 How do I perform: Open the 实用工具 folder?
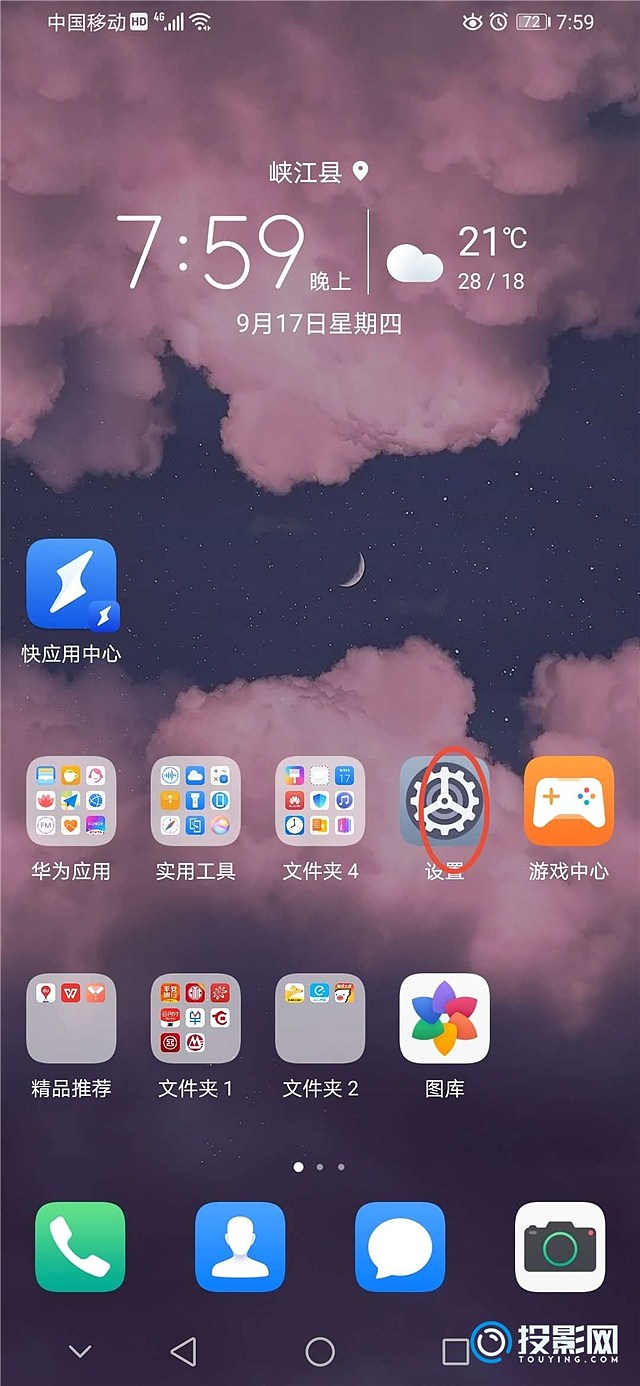tap(196, 801)
